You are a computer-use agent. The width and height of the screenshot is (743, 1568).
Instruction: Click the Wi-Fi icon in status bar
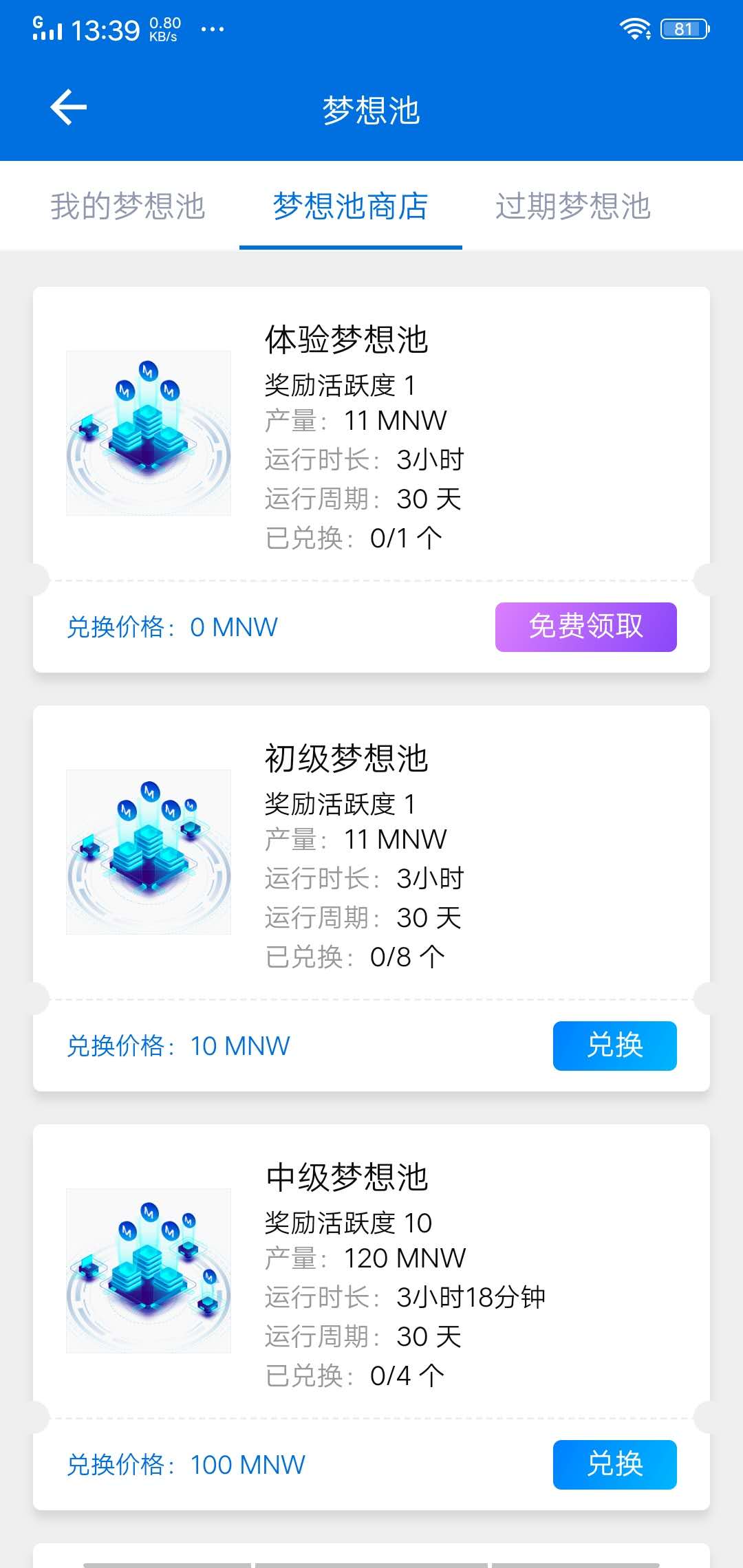point(634,28)
